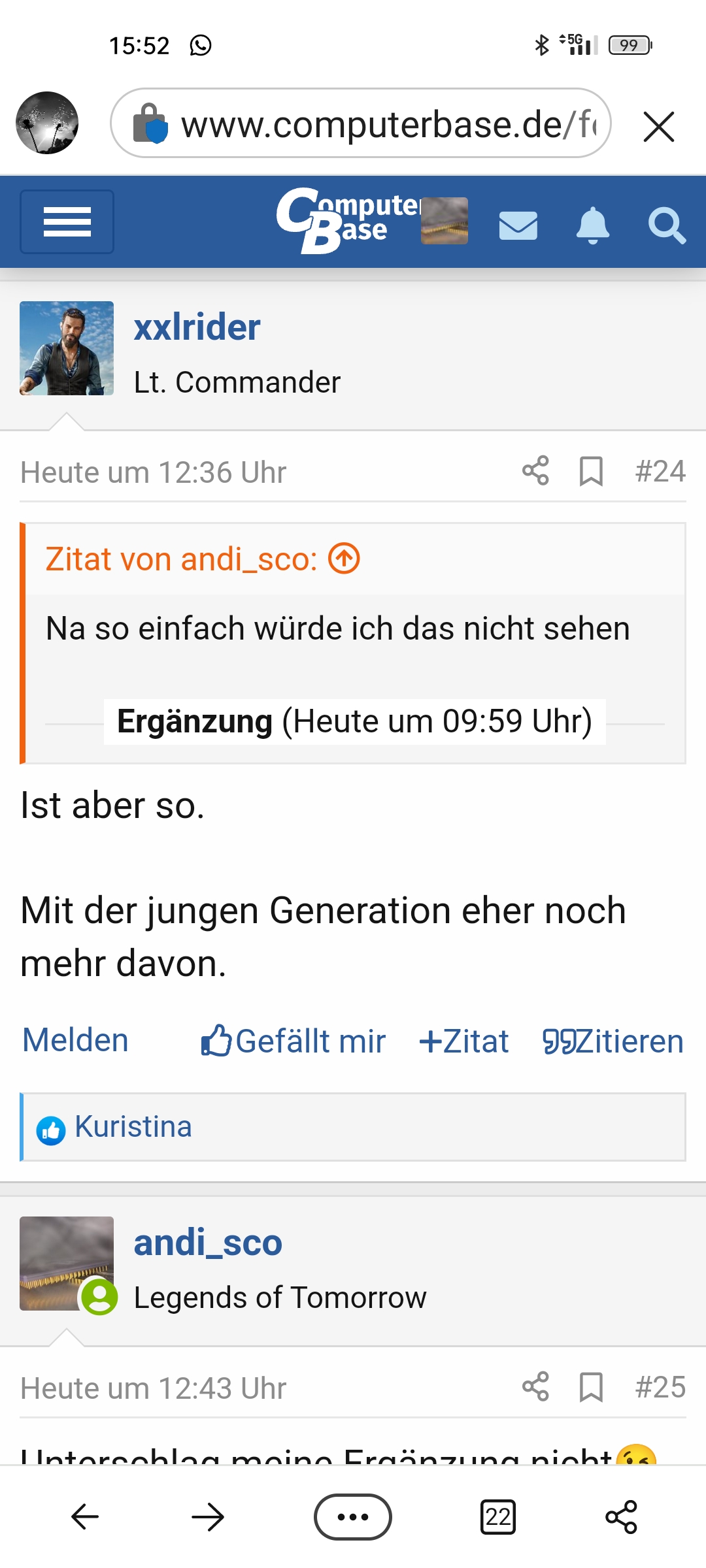Viewport: 706px width, 1568px height.
Task: Report xxlrider's post via Melden
Action: 75,1040
